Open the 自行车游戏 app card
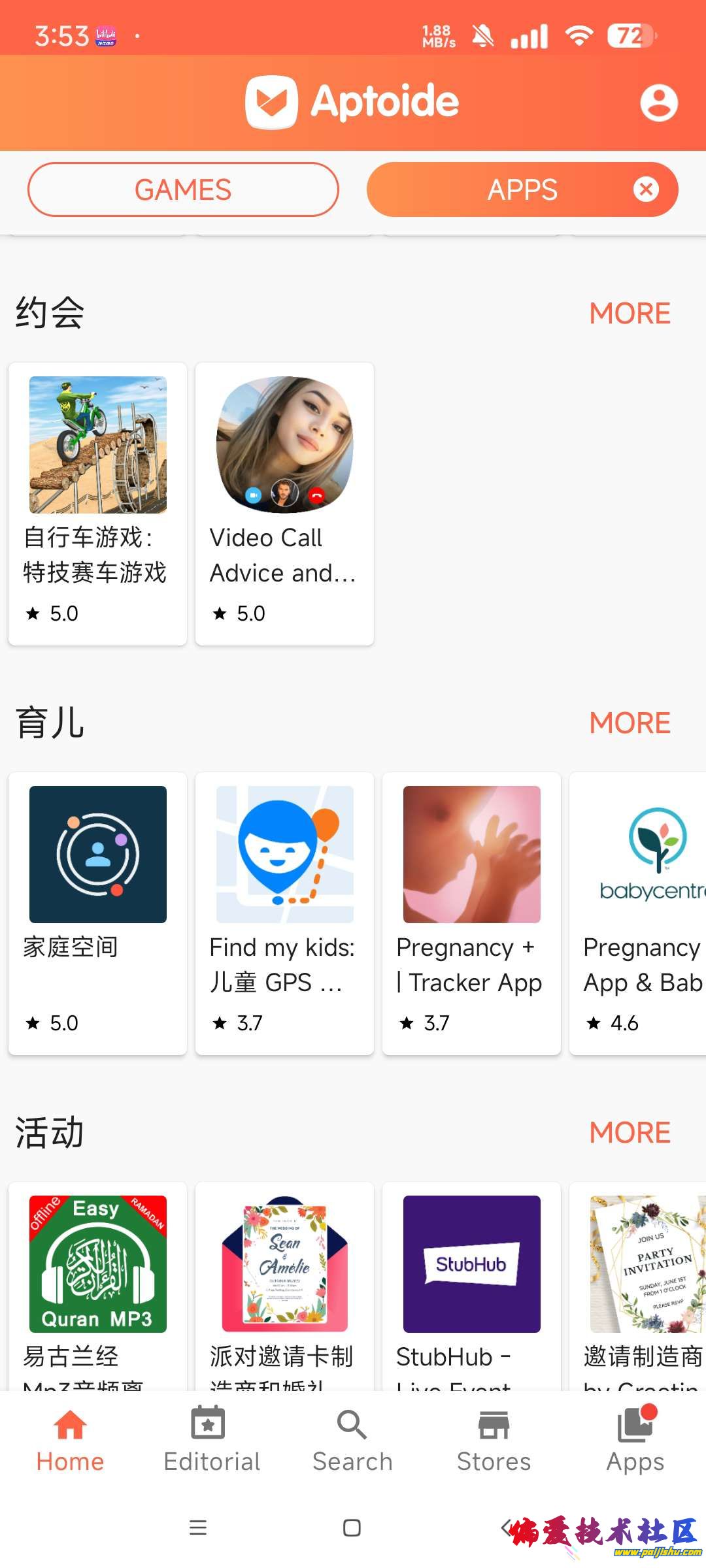This screenshot has width=706, height=1568. tap(98, 503)
